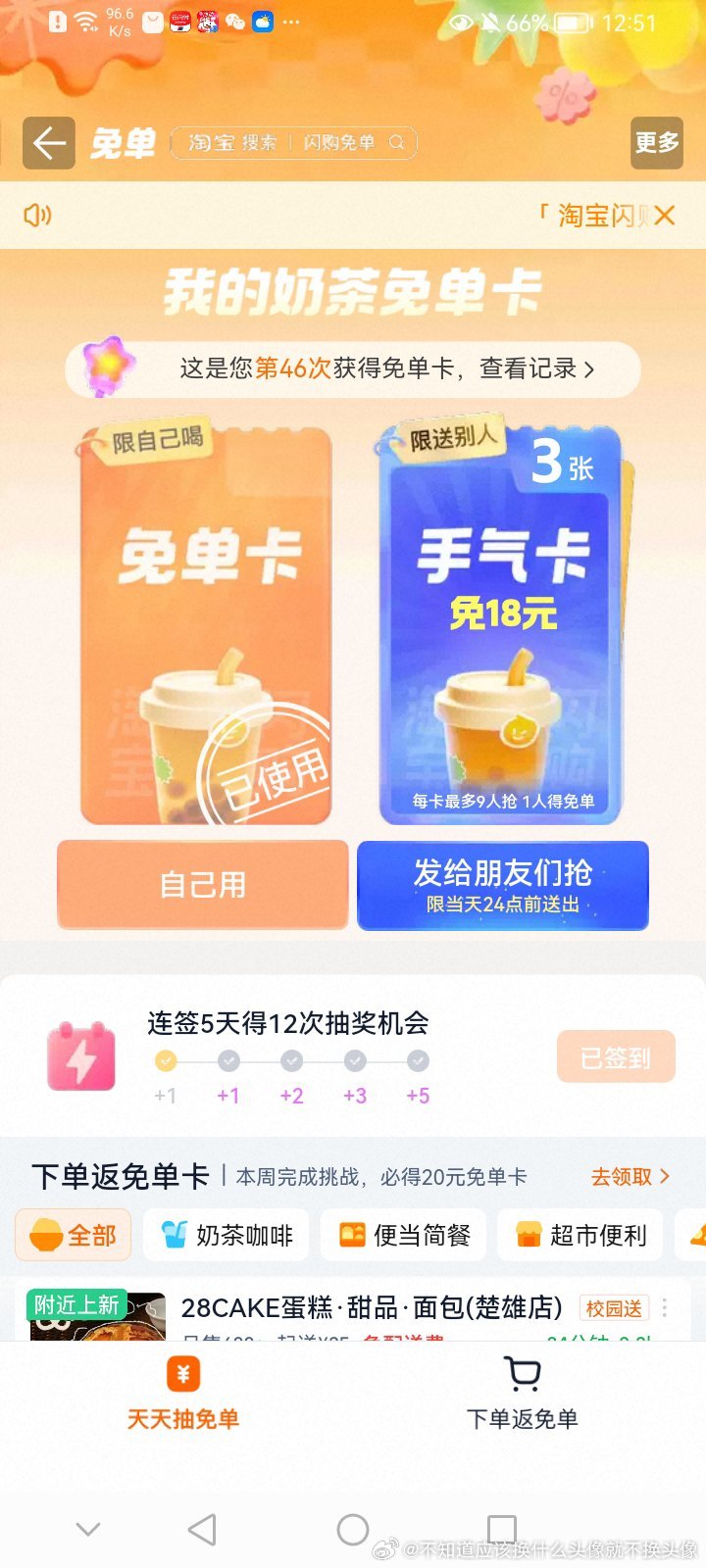This screenshot has width=706, height=1568.
Task: Select the 全部 category chip
Action: coord(75,1235)
